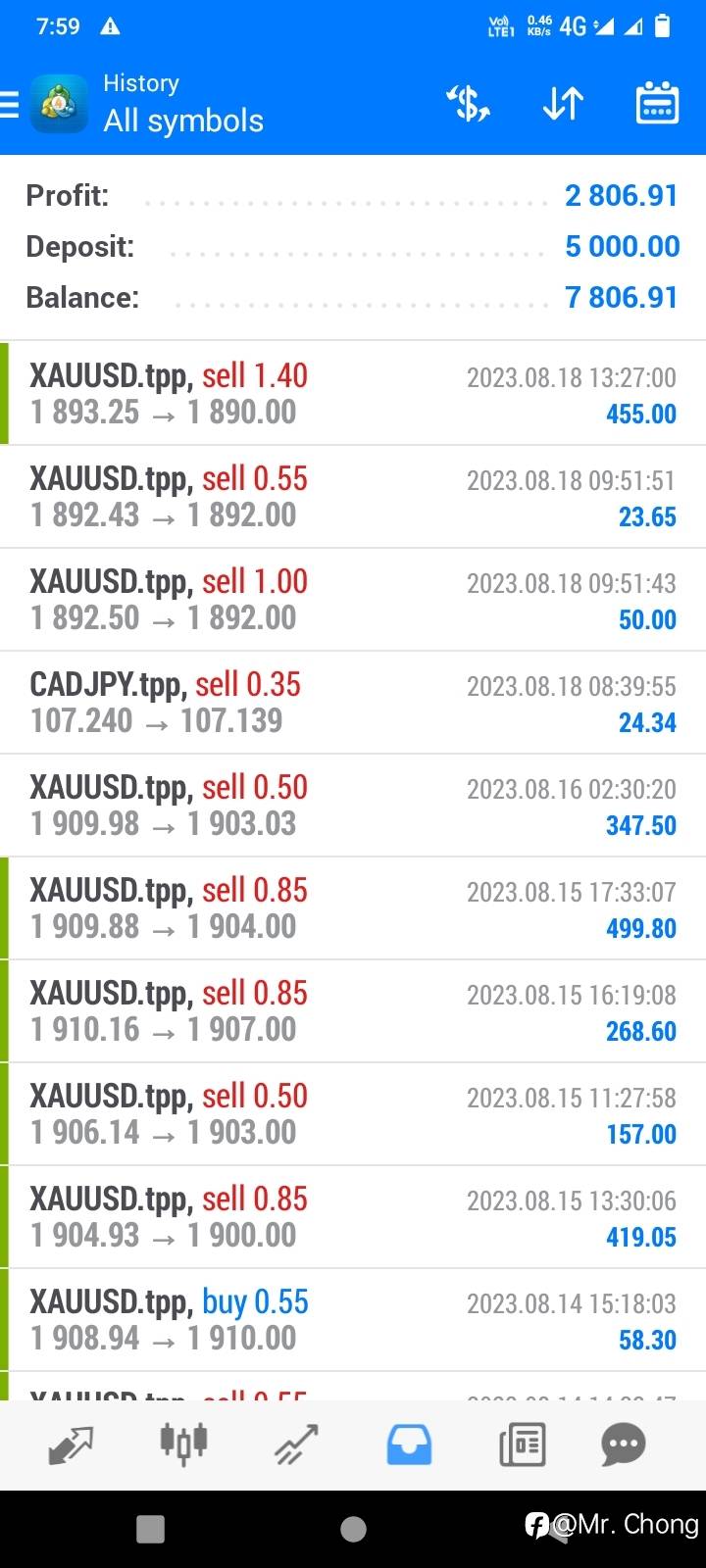Change sort order with arrows icon
706x1568 pixels.
[563, 103]
